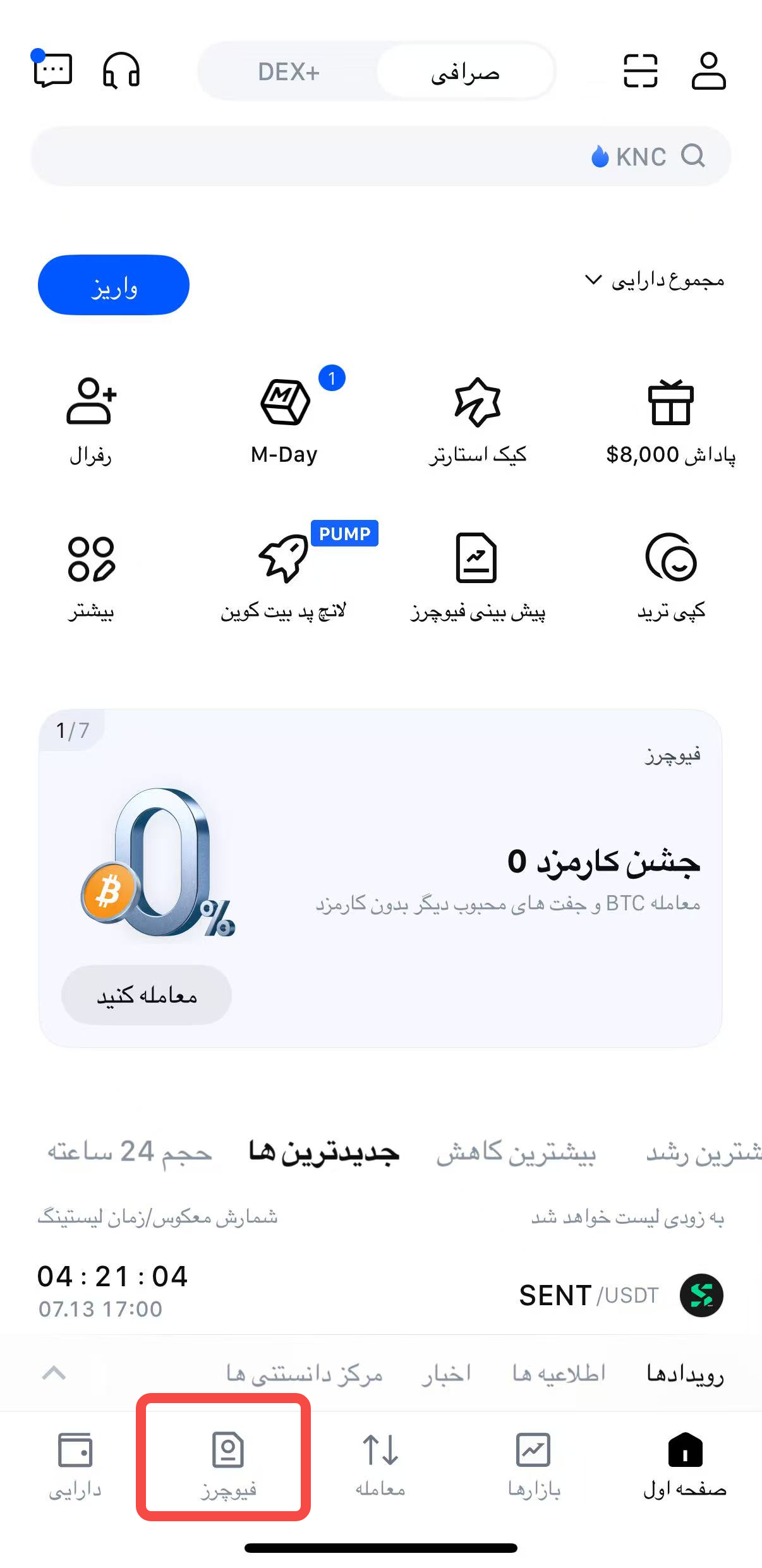Switch to the DEX+ segment
Screen dimensions: 762x1568
pyautogui.click(x=289, y=72)
